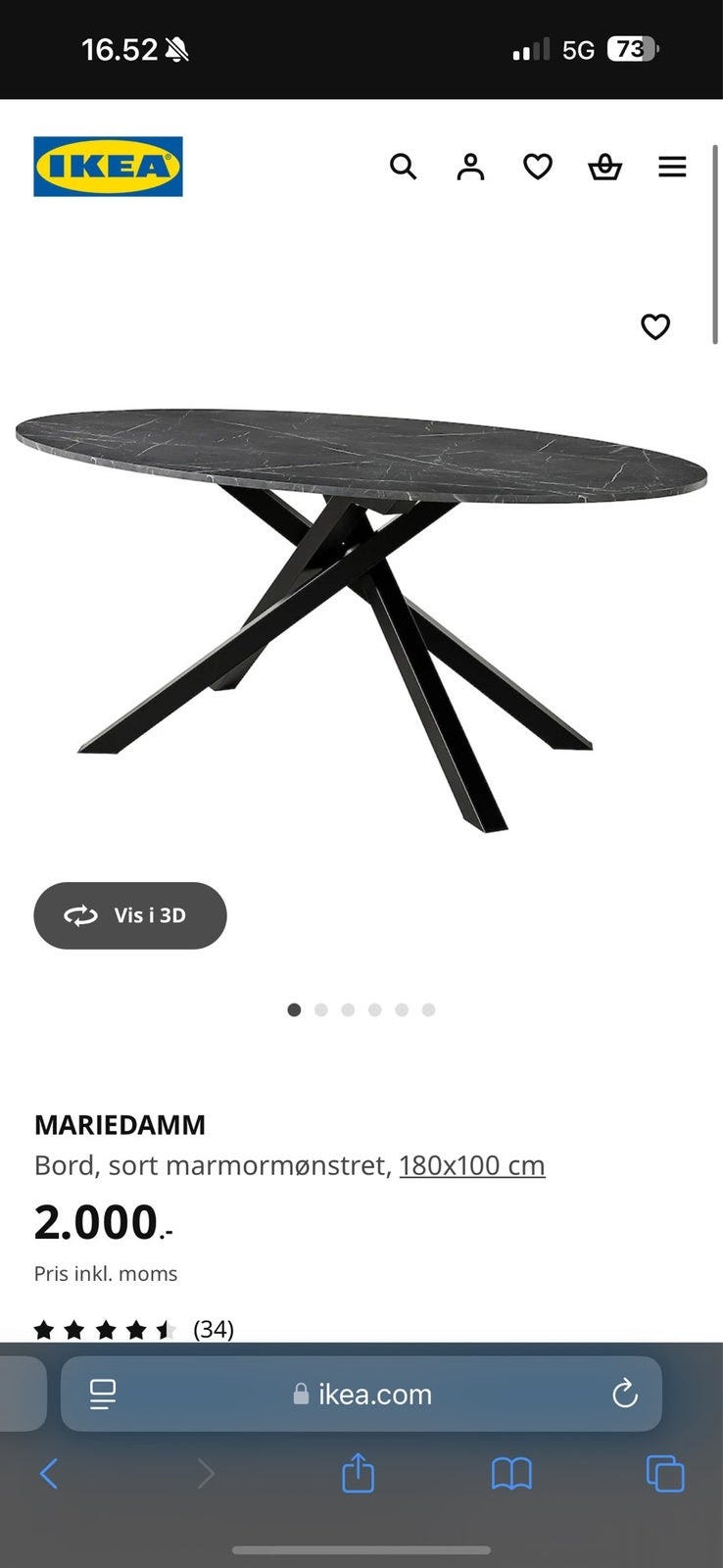Open the 34 reviews rating
Screen dimensions: 723x1568
pyautogui.click(x=134, y=1330)
